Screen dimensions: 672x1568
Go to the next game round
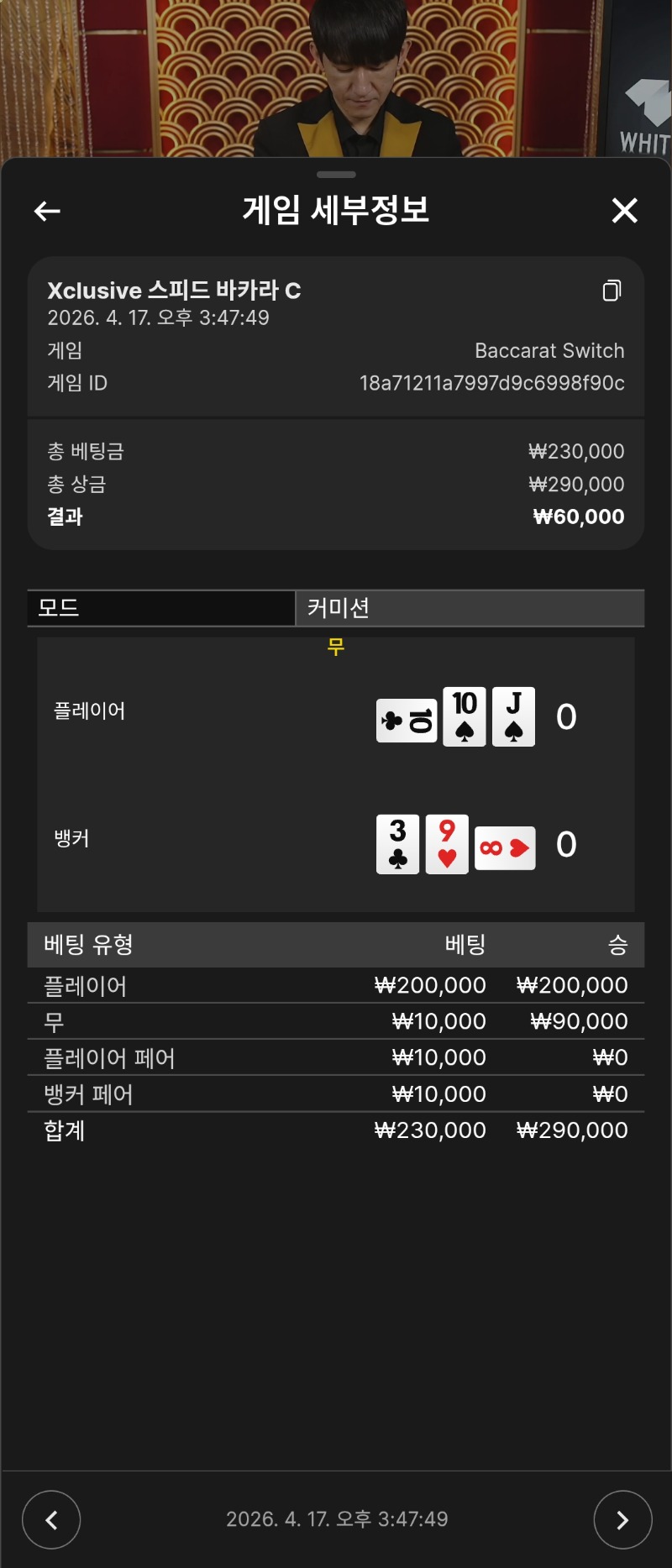click(622, 1519)
